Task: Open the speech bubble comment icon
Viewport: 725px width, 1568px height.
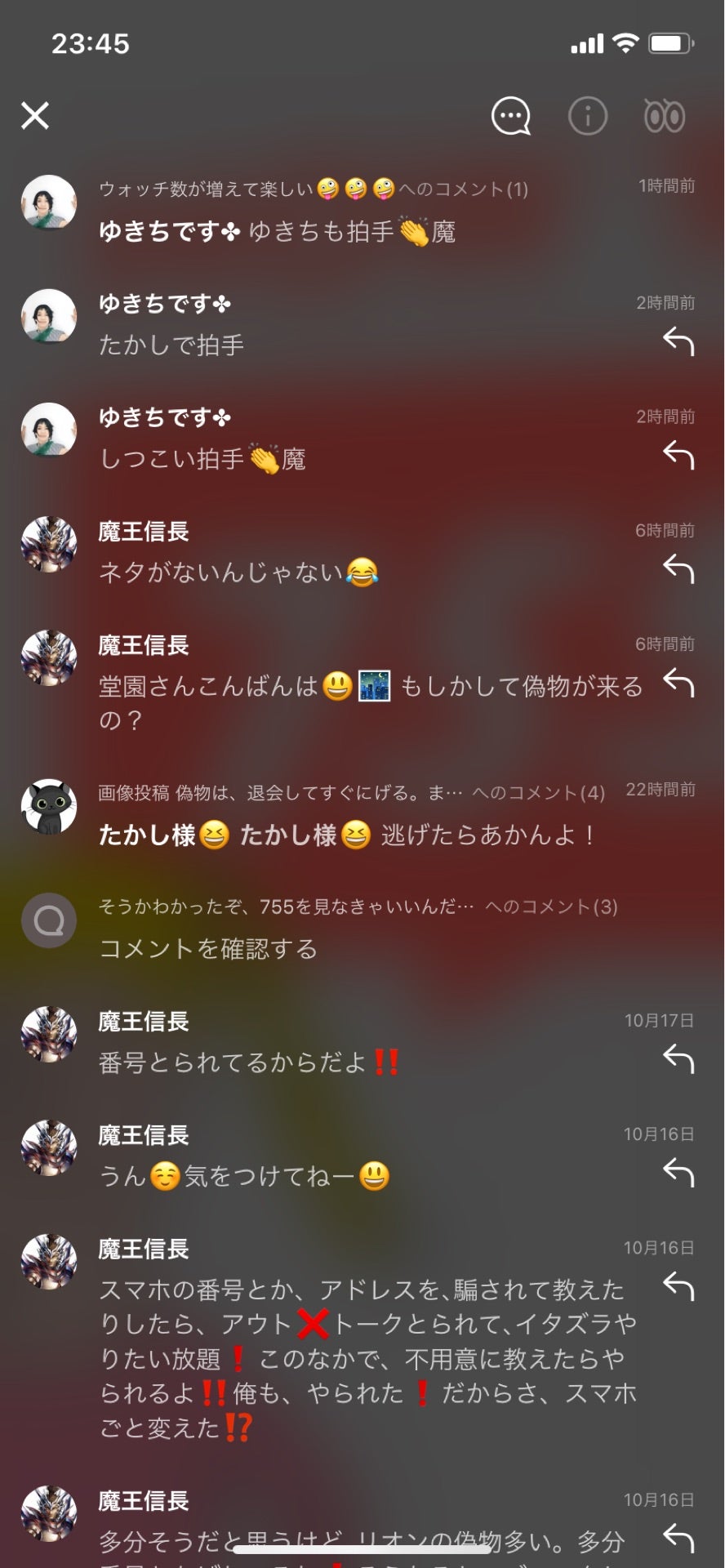Action: click(x=509, y=116)
